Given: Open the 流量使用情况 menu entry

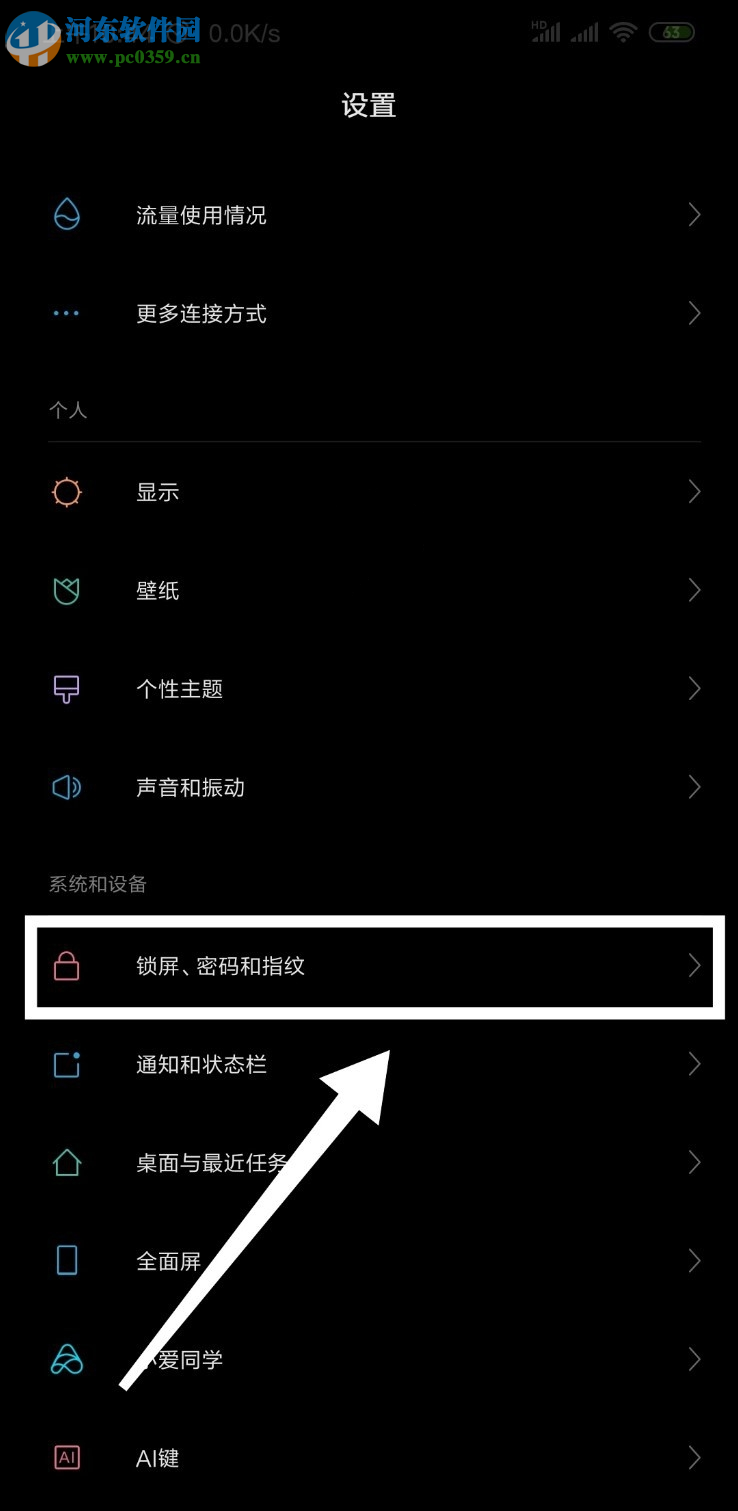Looking at the screenshot, I should pos(200,214).
